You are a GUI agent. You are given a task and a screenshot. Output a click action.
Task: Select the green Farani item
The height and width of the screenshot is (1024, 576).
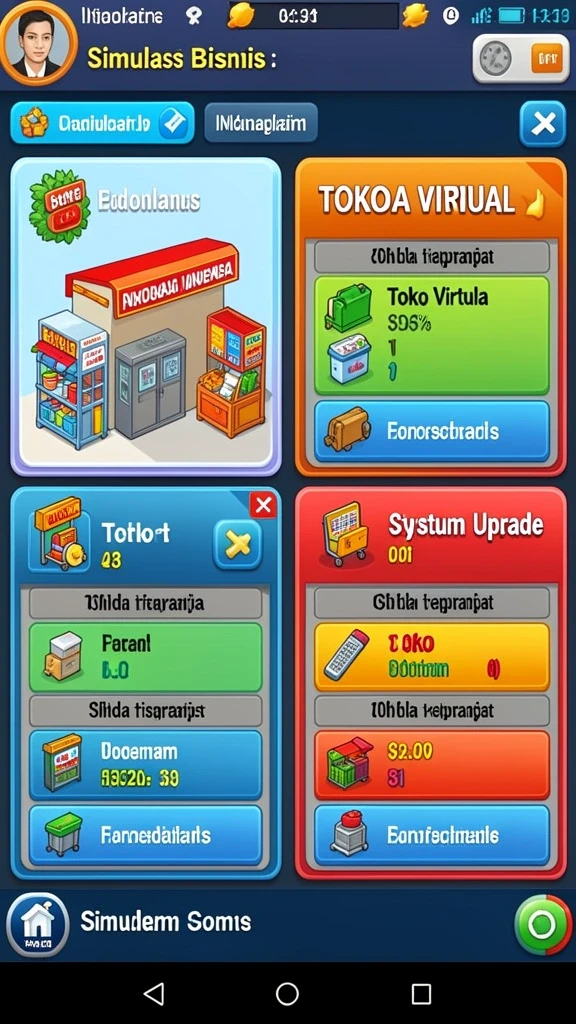(145, 657)
